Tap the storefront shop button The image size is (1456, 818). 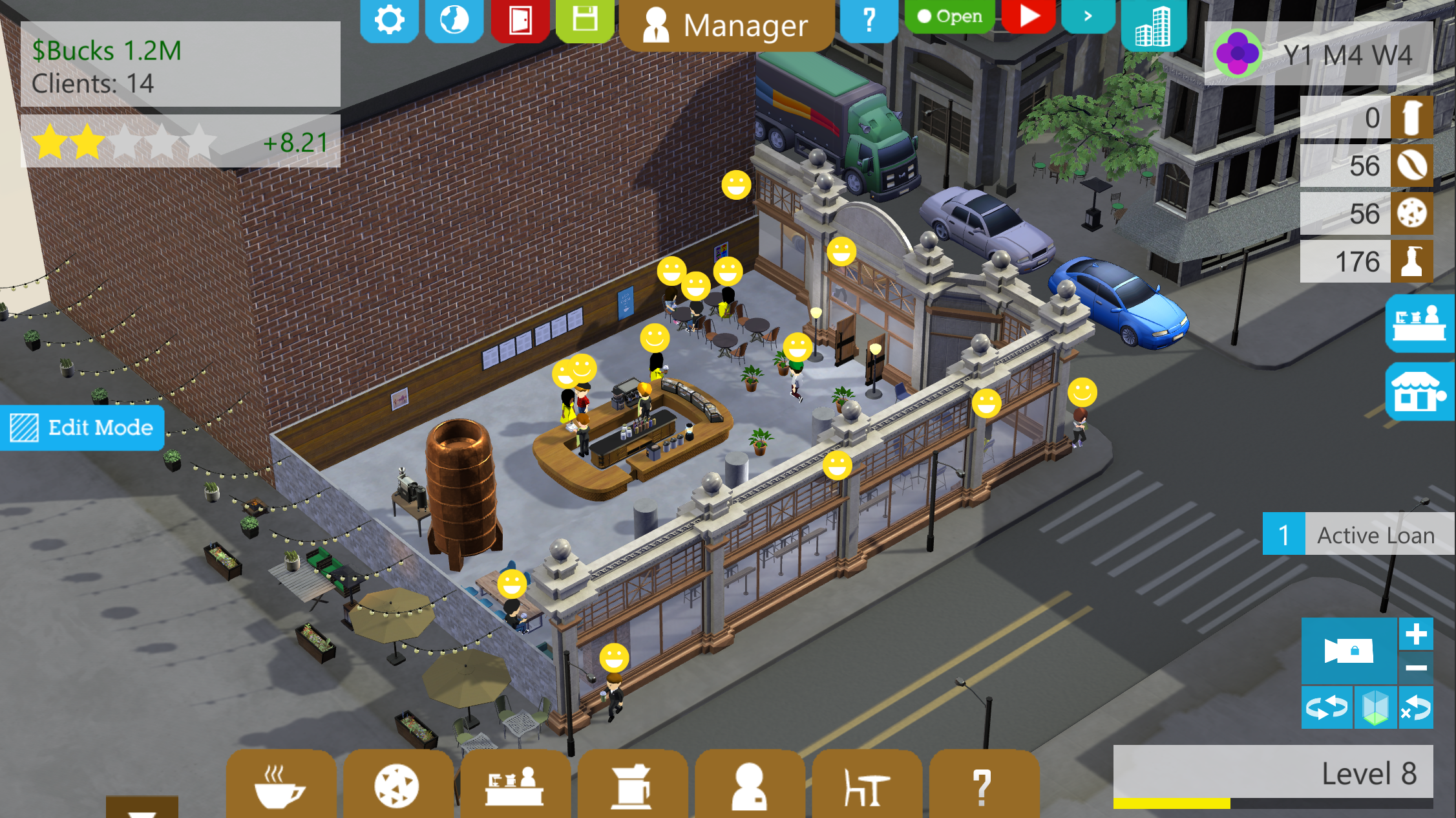[x=1419, y=391]
